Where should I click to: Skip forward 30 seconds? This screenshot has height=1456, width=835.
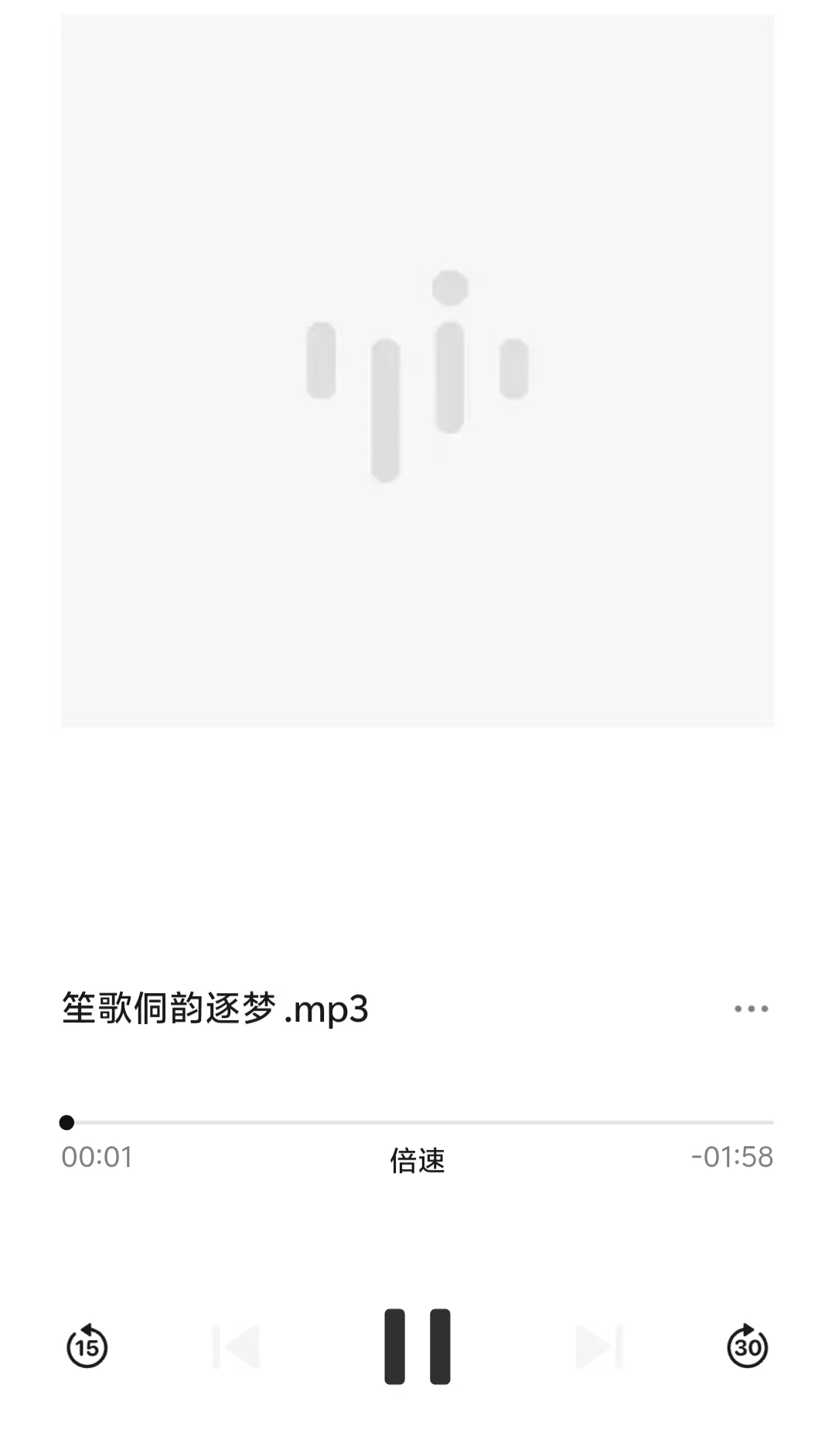(747, 1346)
